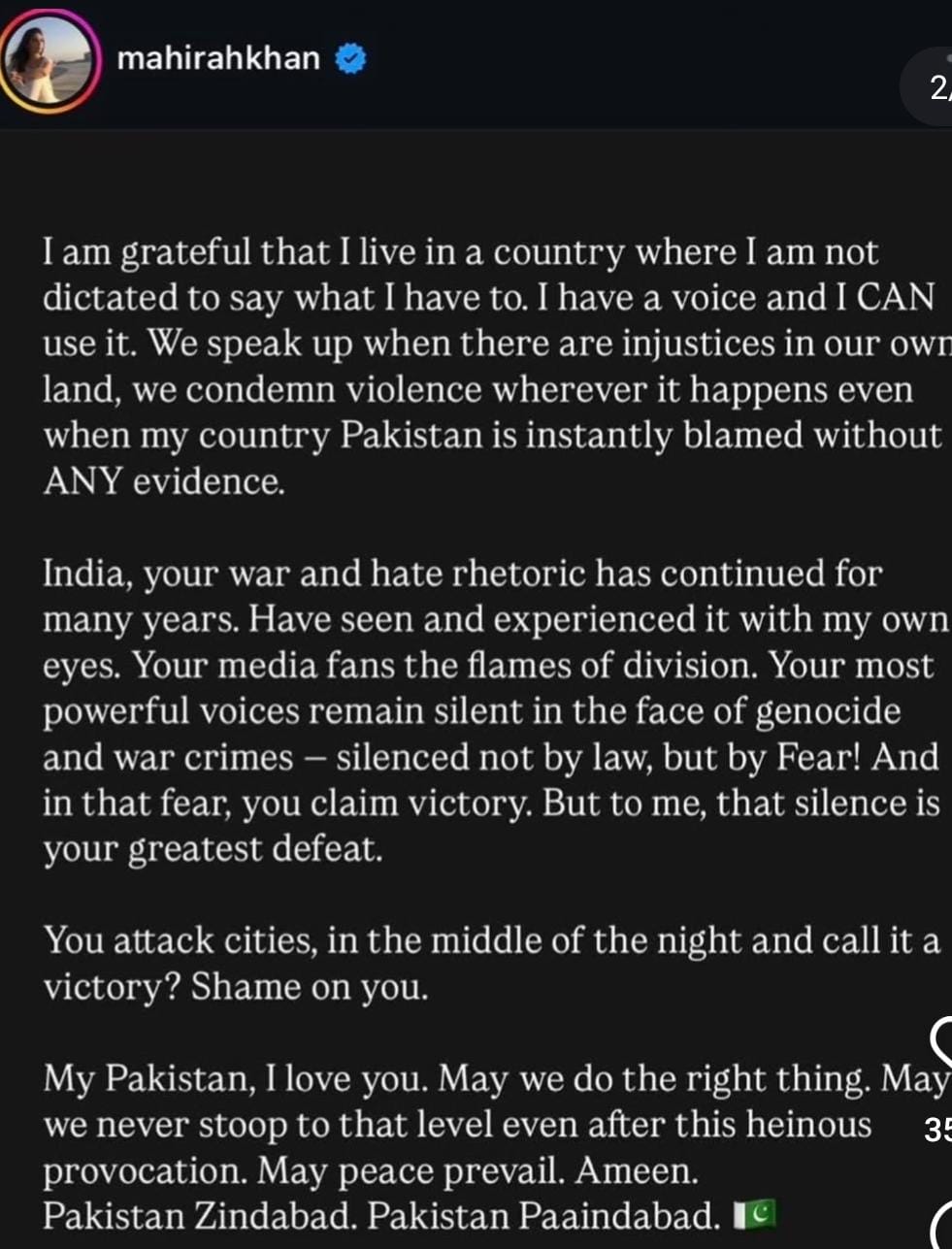This screenshot has width=952, height=1249.
Task: Open mahirahkhan's story from the profile picture
Action: [x=50, y=60]
